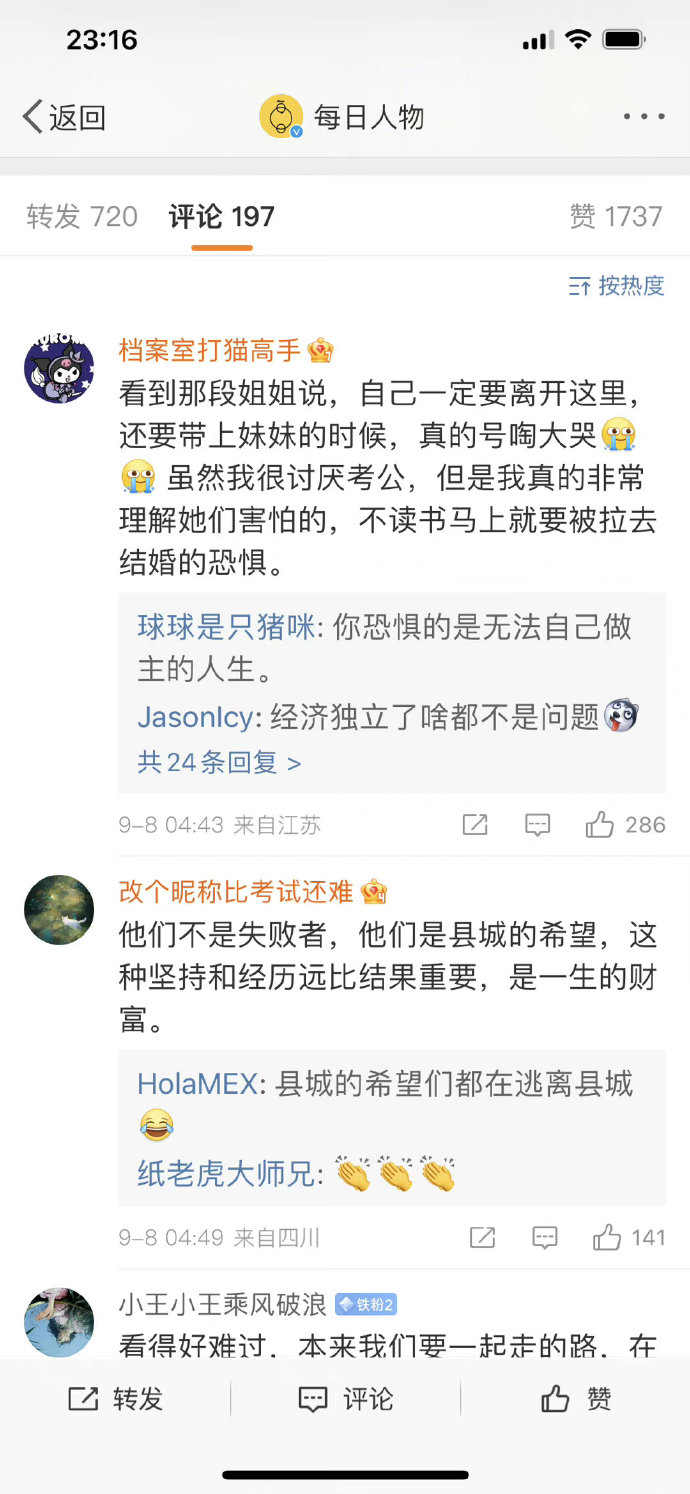Viewport: 690px width, 1494px height.
Task: Open 每日人物 profile from the header
Action: (342, 117)
